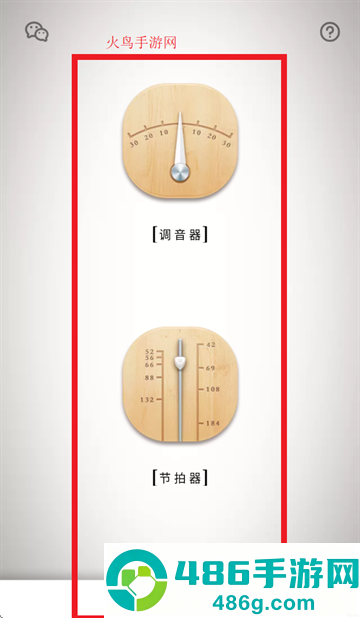Launch the 调音器 tuner tool

point(180,141)
